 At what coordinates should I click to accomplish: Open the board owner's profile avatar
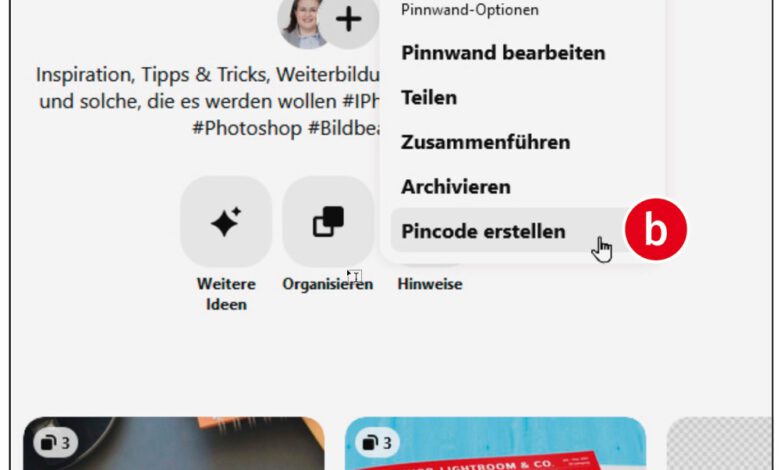coord(303,22)
